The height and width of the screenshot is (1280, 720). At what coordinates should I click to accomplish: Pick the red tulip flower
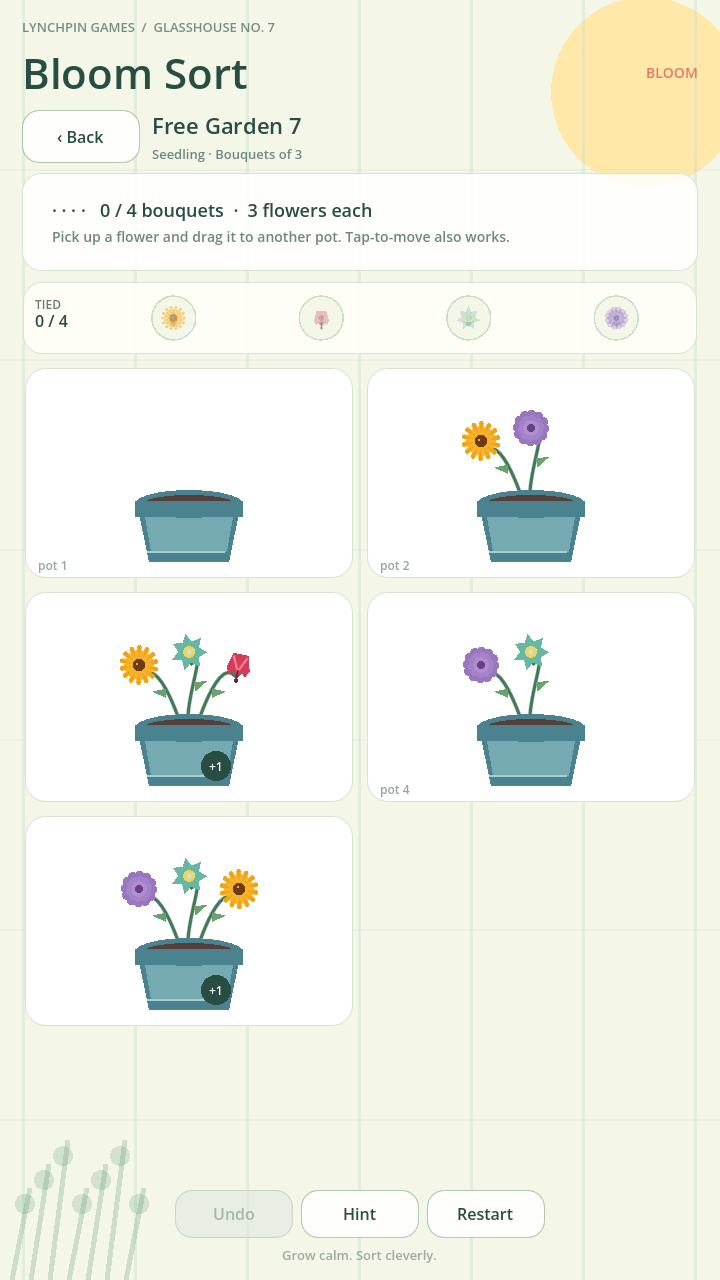click(238, 666)
